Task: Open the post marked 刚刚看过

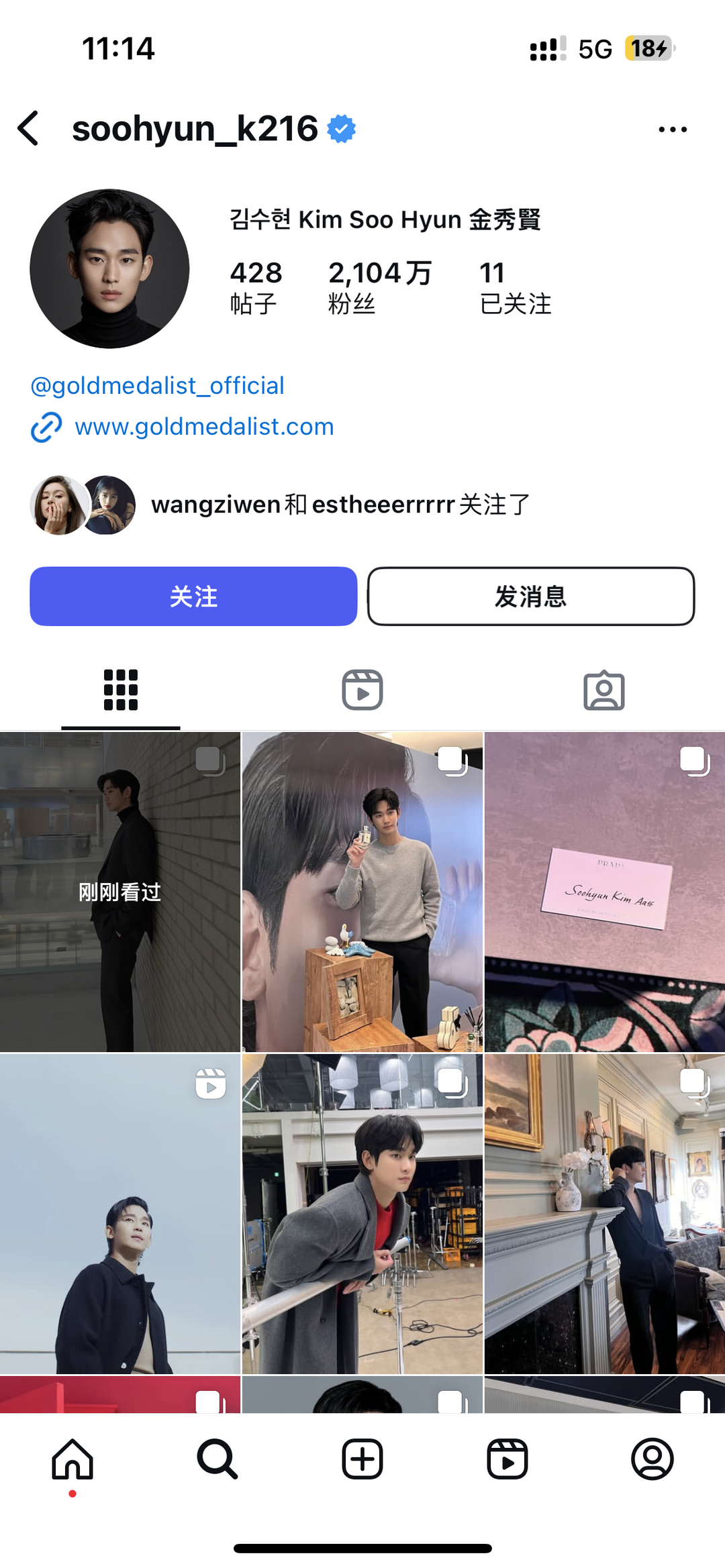Action: click(x=120, y=892)
